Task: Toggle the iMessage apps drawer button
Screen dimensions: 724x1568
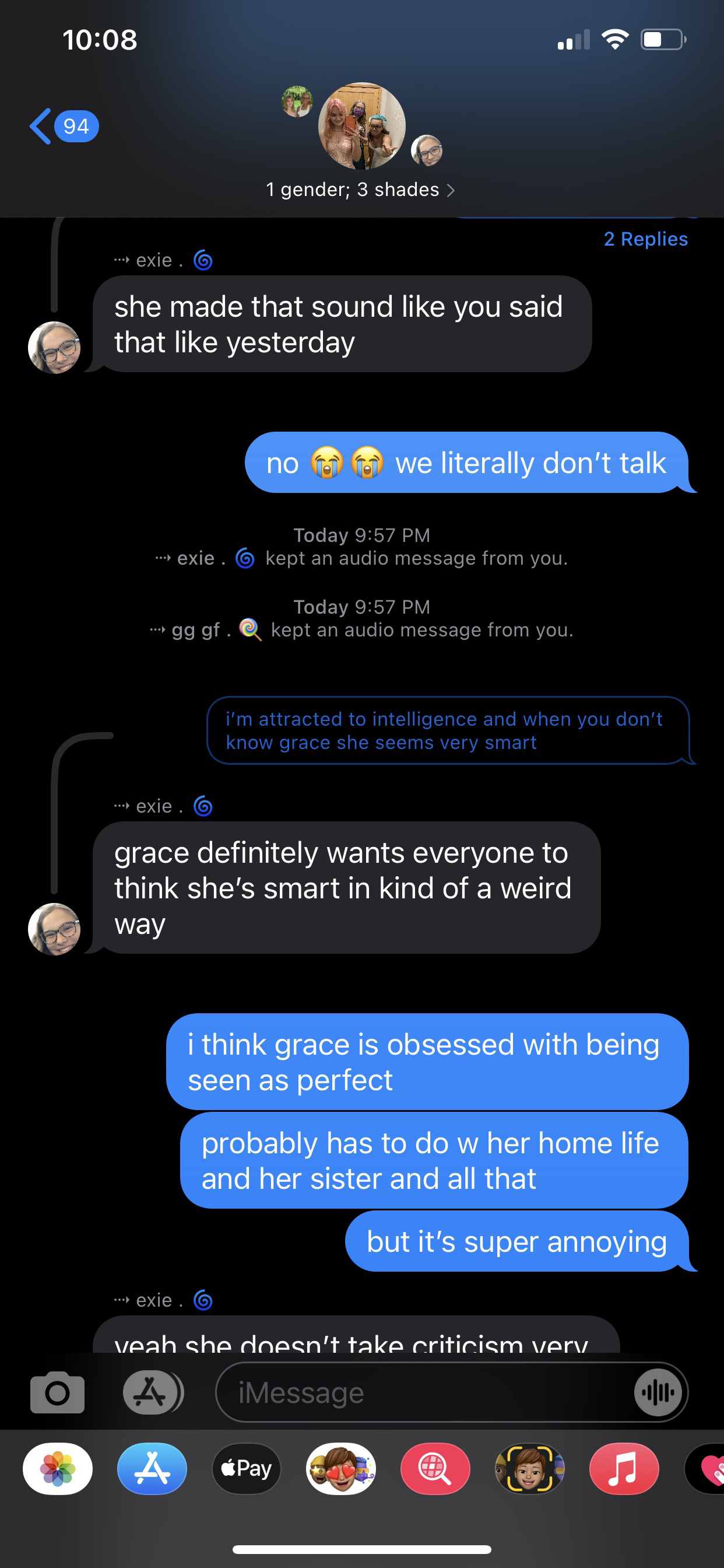Action: coord(153,1392)
